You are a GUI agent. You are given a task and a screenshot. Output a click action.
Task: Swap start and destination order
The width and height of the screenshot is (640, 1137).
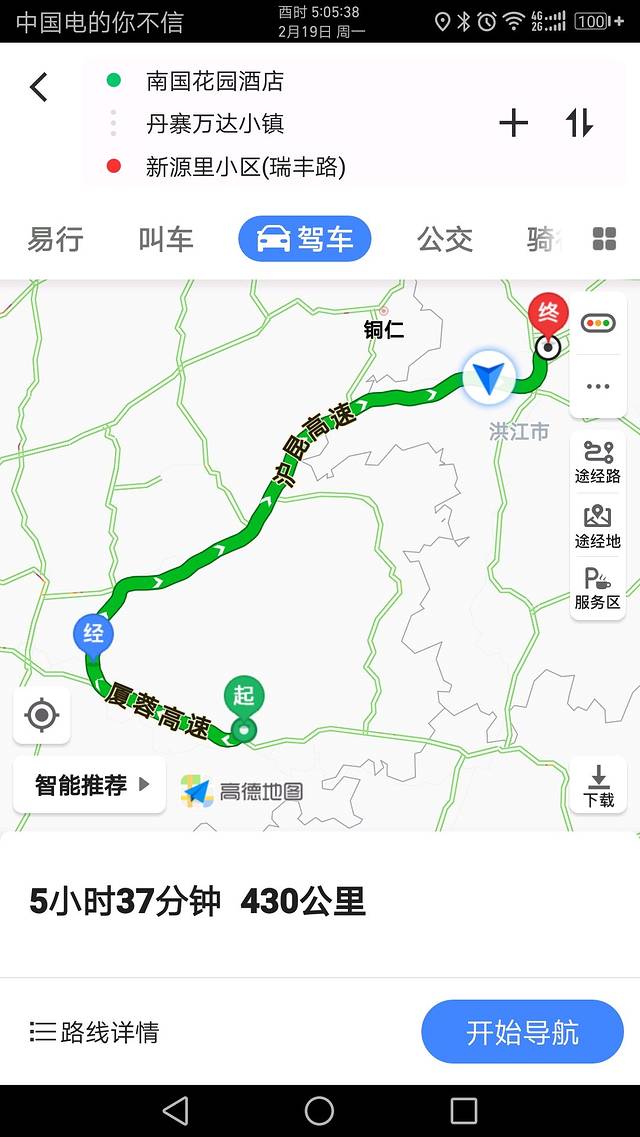coord(579,123)
